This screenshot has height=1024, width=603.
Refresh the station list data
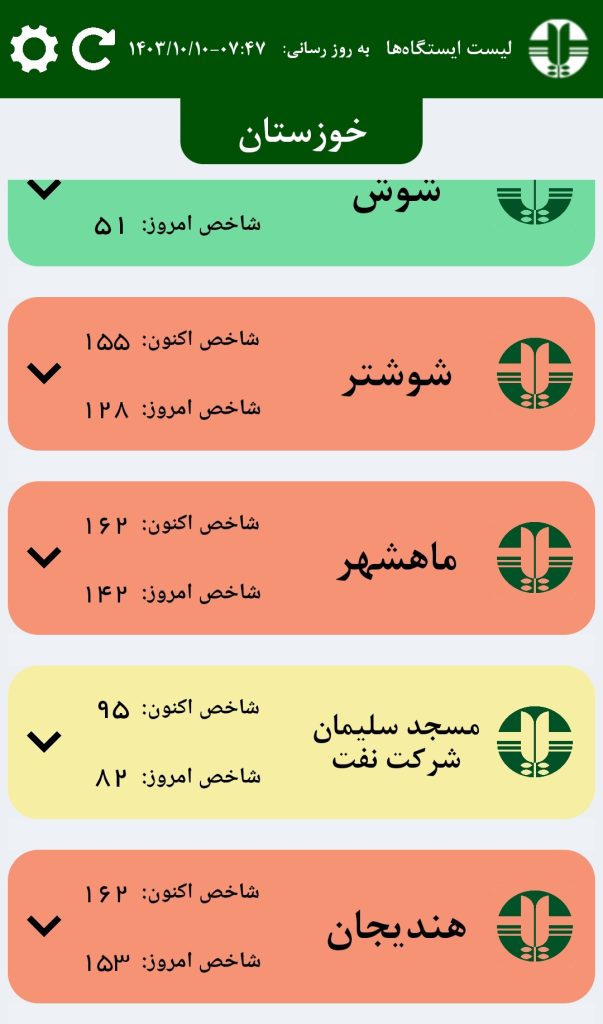93,49
